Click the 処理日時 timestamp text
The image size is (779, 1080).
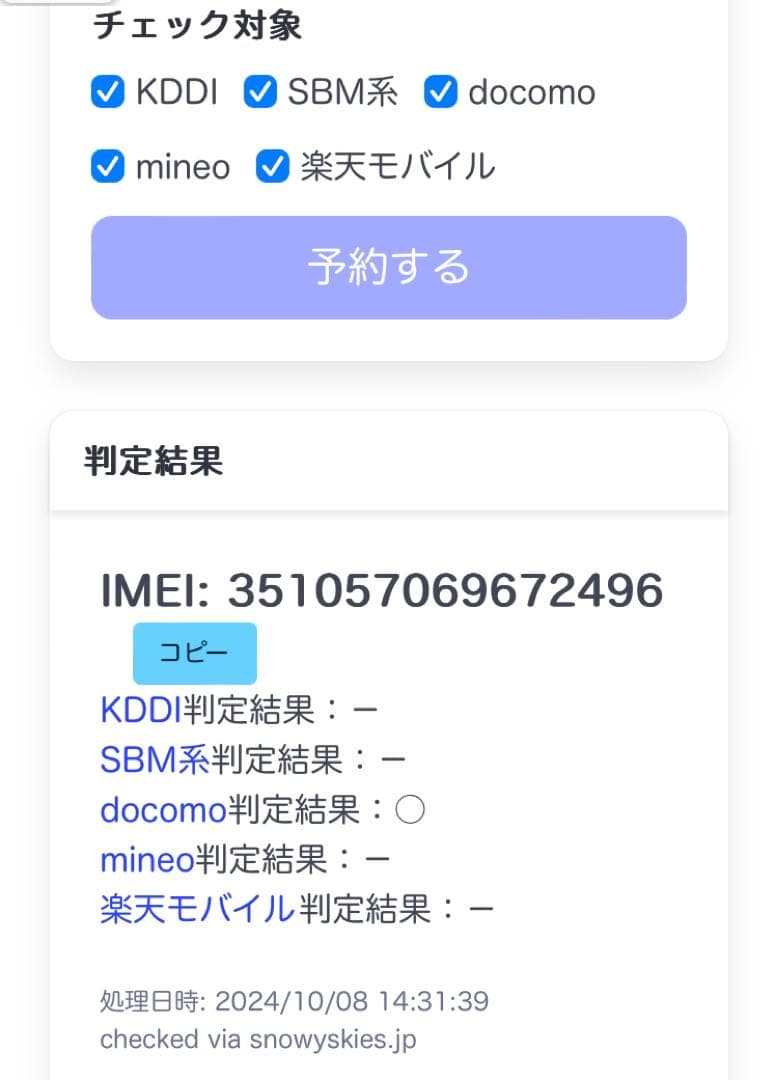click(x=293, y=1000)
